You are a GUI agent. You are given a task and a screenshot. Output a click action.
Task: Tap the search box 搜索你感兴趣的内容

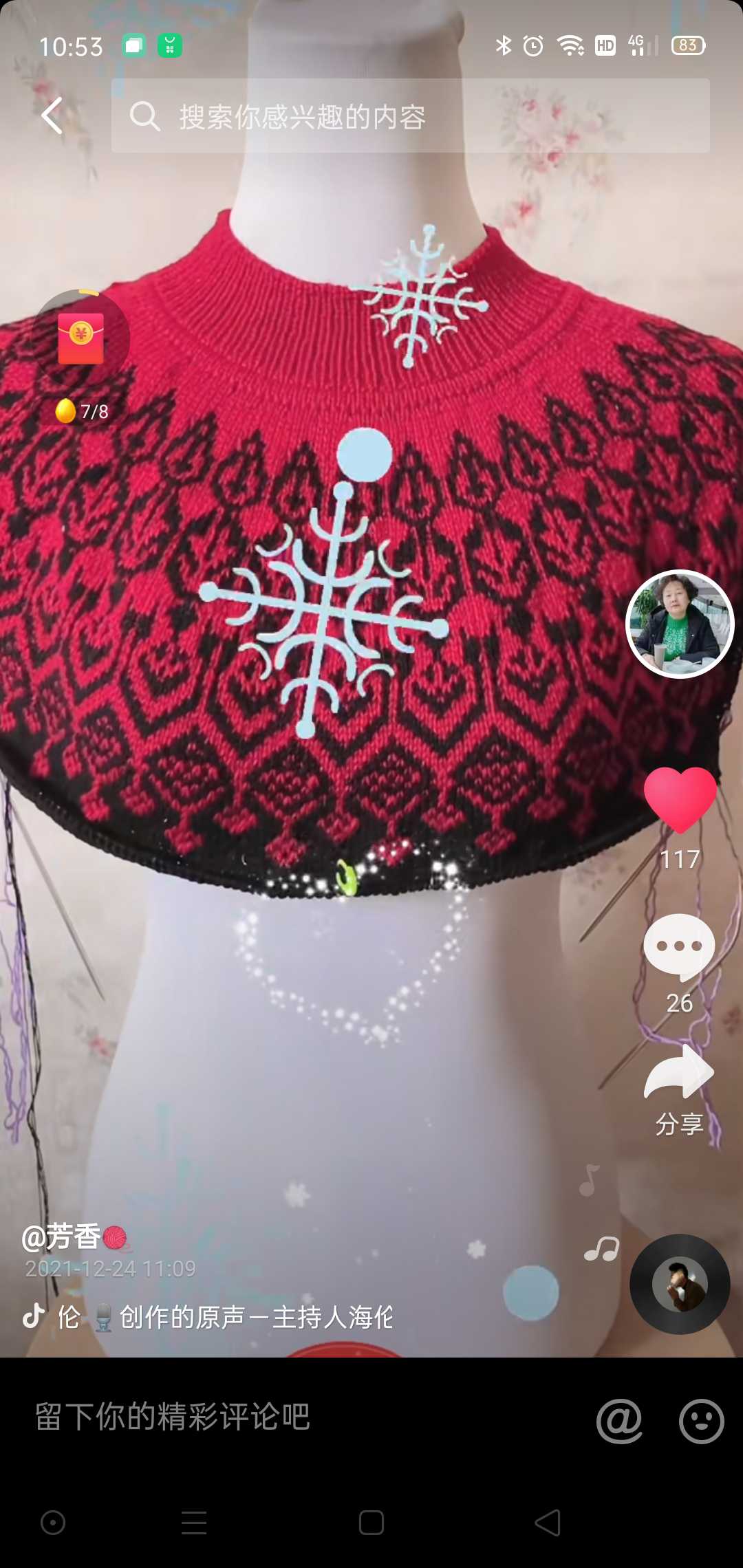pyautogui.click(x=410, y=116)
